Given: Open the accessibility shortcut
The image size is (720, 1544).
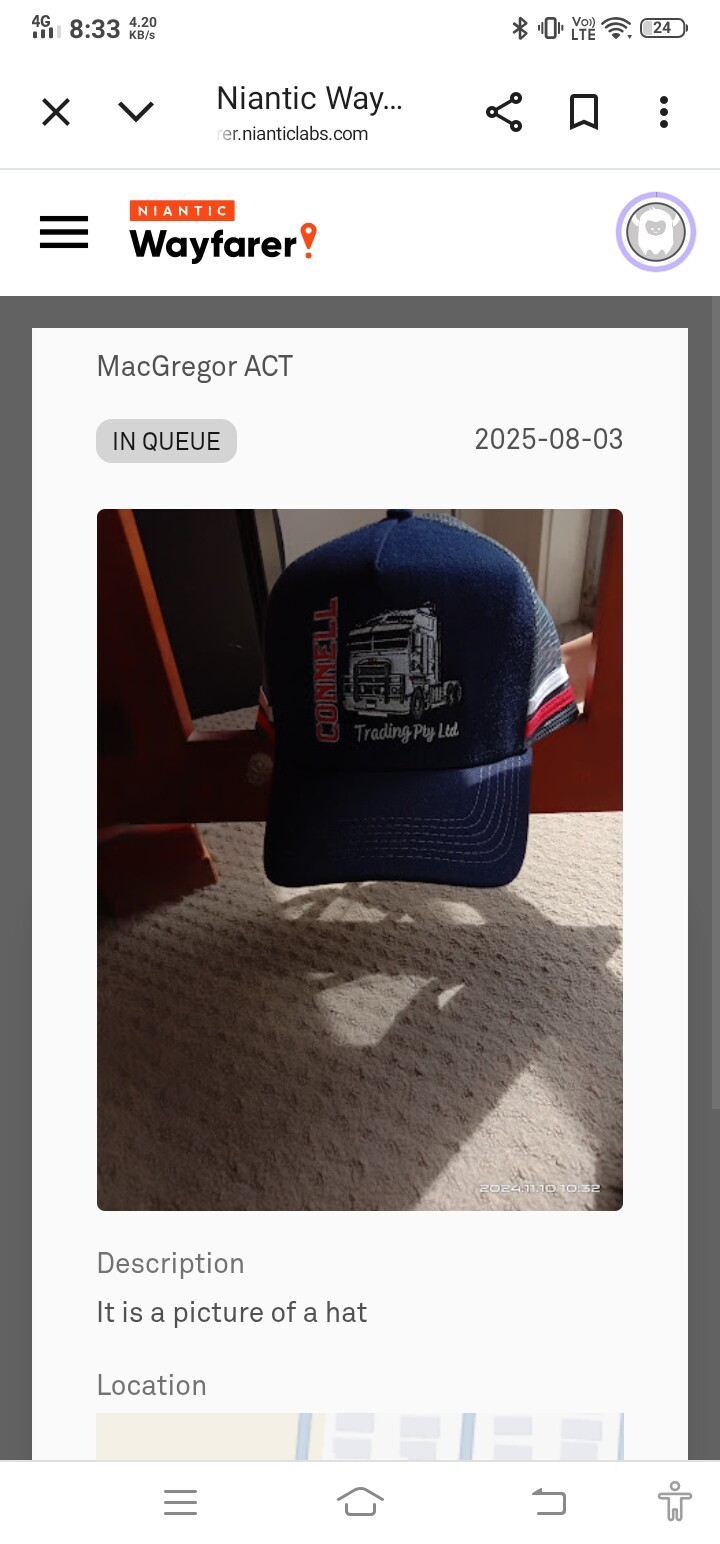Looking at the screenshot, I should (x=675, y=1502).
